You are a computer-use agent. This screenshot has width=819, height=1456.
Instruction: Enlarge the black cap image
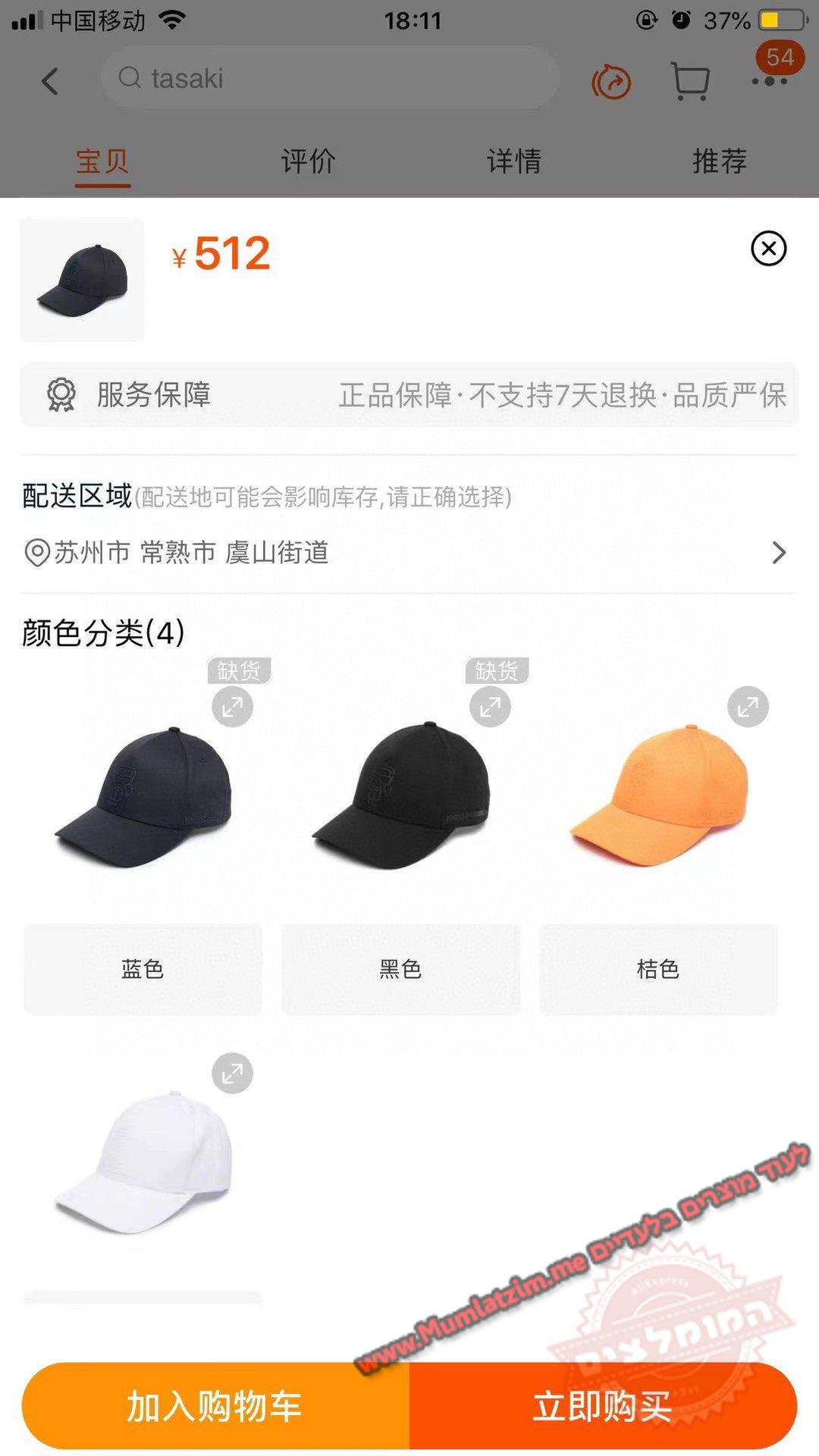click(490, 707)
